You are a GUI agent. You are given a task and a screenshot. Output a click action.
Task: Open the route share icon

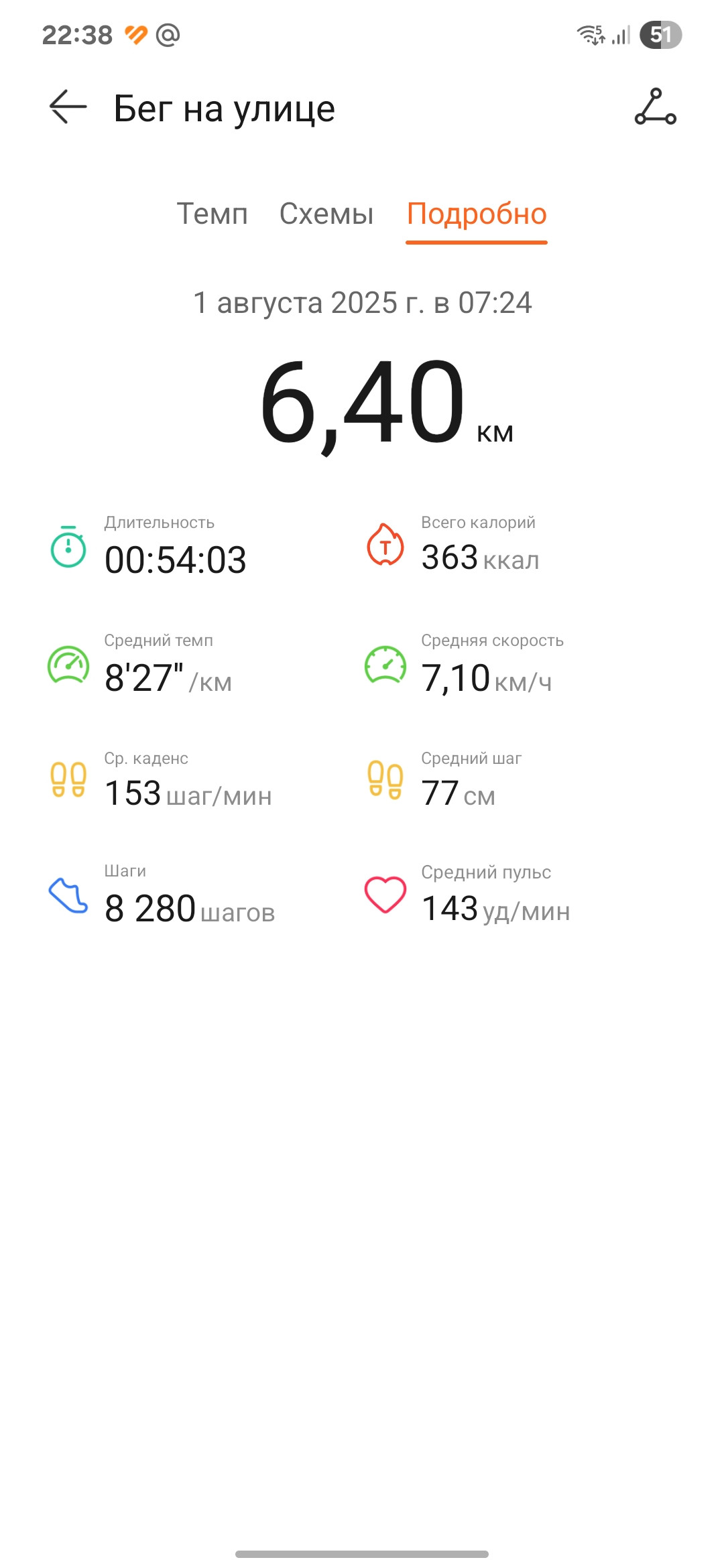(656, 107)
